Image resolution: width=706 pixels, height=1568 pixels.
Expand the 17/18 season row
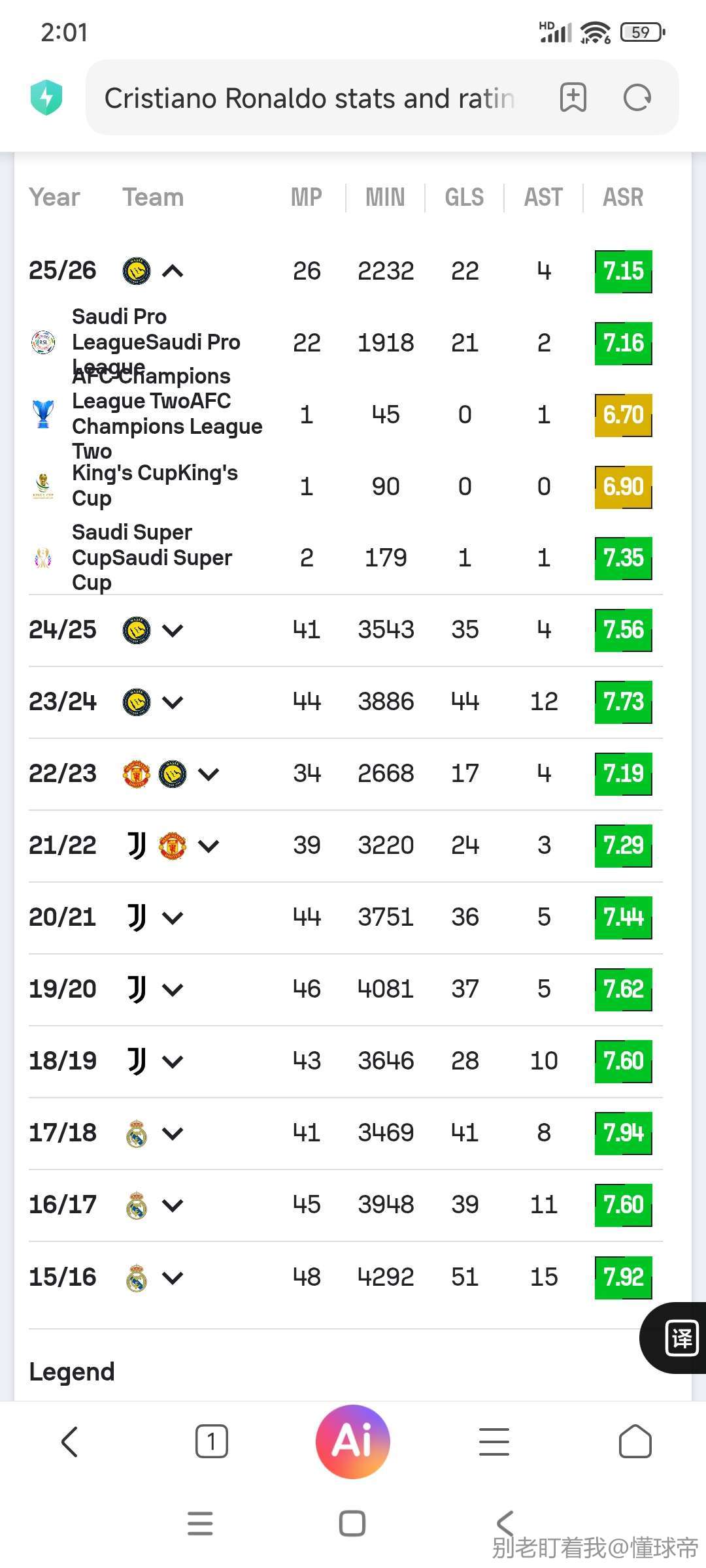click(173, 1134)
